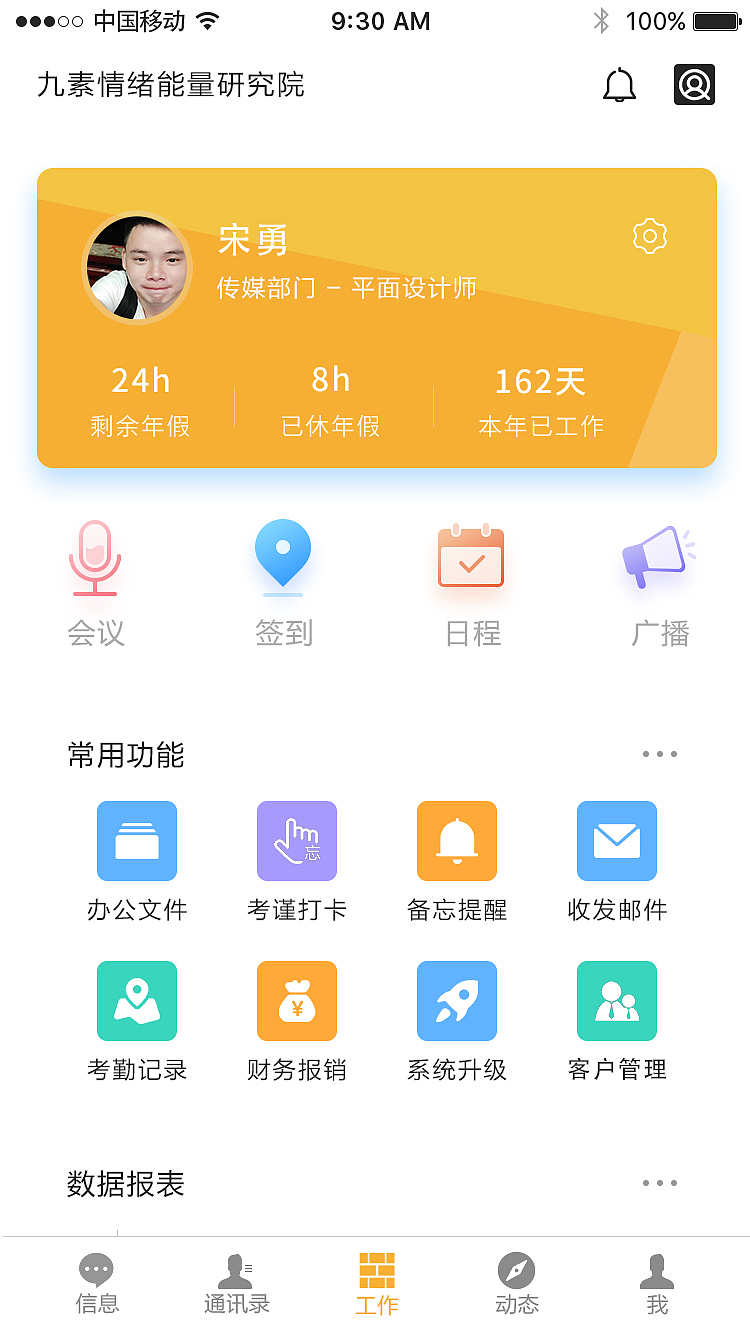Open 财务报销 expense reimbursement icon
The width and height of the screenshot is (750, 1334).
coord(297,1000)
